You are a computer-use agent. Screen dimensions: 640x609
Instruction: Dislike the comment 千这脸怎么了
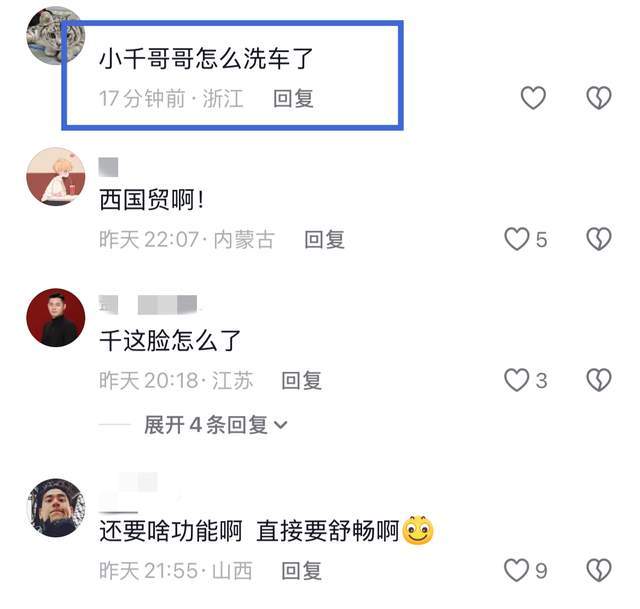tap(599, 380)
